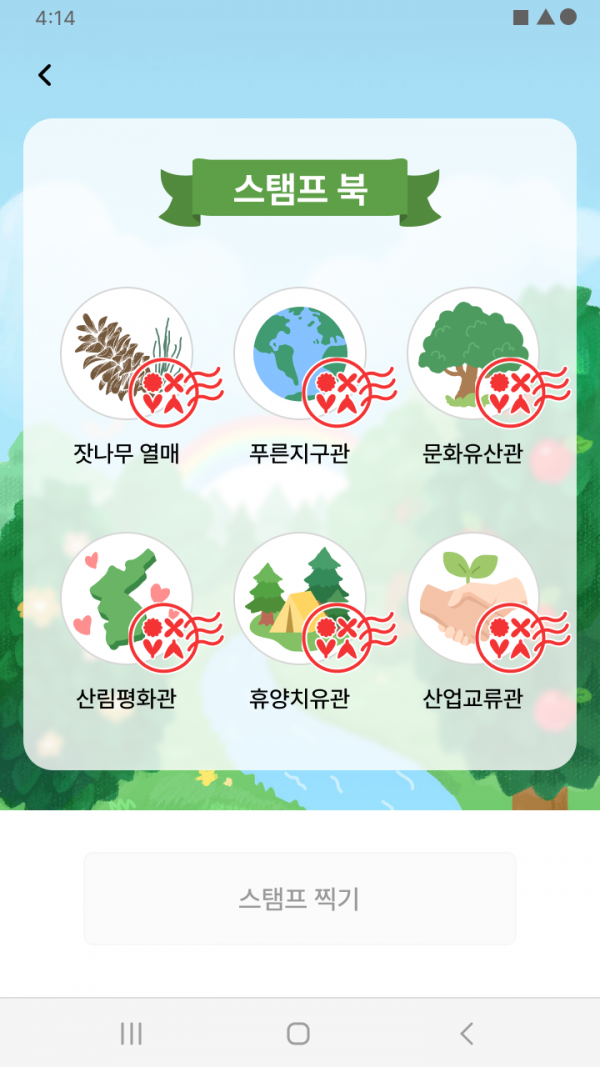This screenshot has width=600, height=1067.
Task: Choose the 휴양치유관 stamp
Action: pyautogui.click(x=299, y=598)
